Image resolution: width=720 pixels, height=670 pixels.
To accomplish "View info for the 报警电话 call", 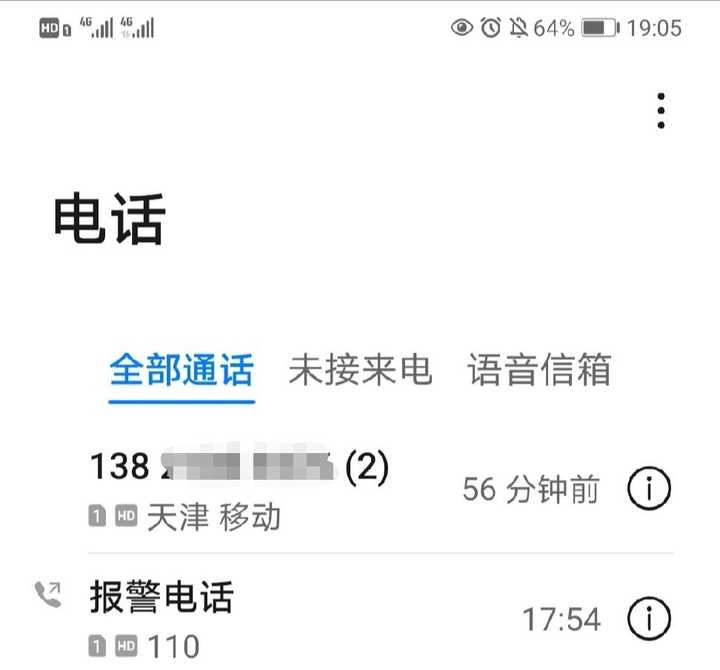I will click(x=648, y=619).
